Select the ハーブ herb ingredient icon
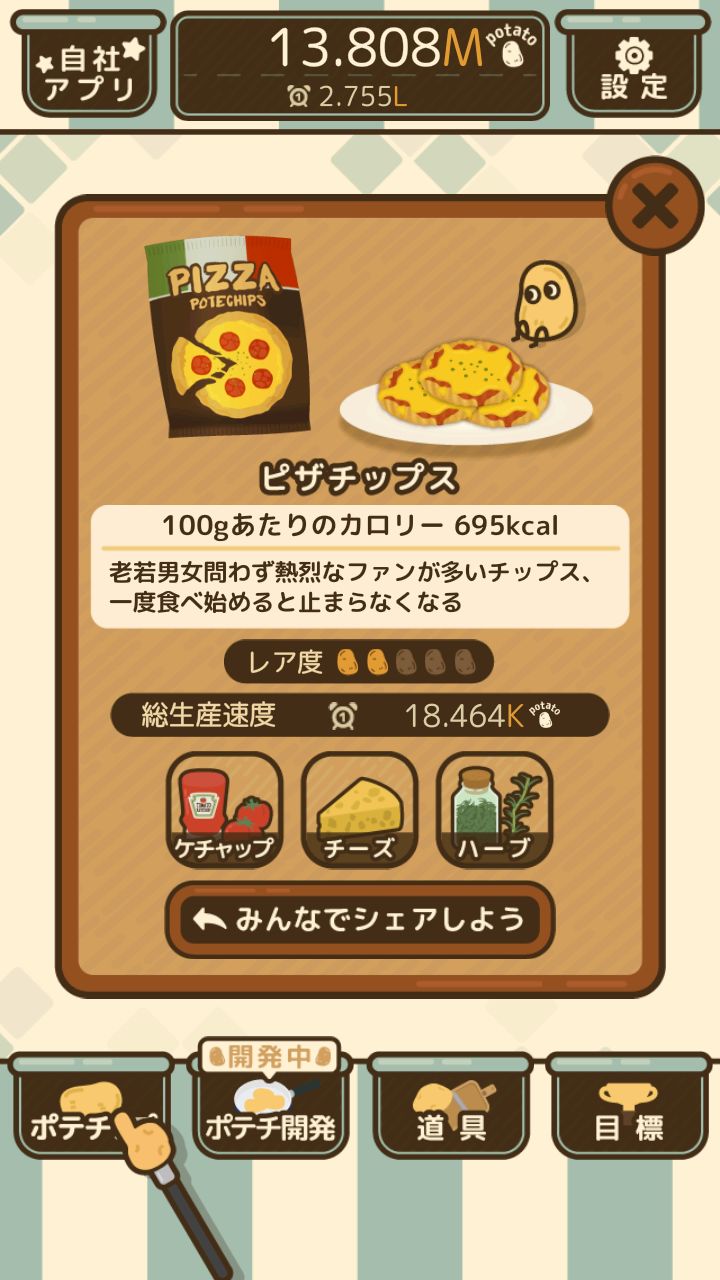Viewport: 720px width, 1280px height. (492, 808)
